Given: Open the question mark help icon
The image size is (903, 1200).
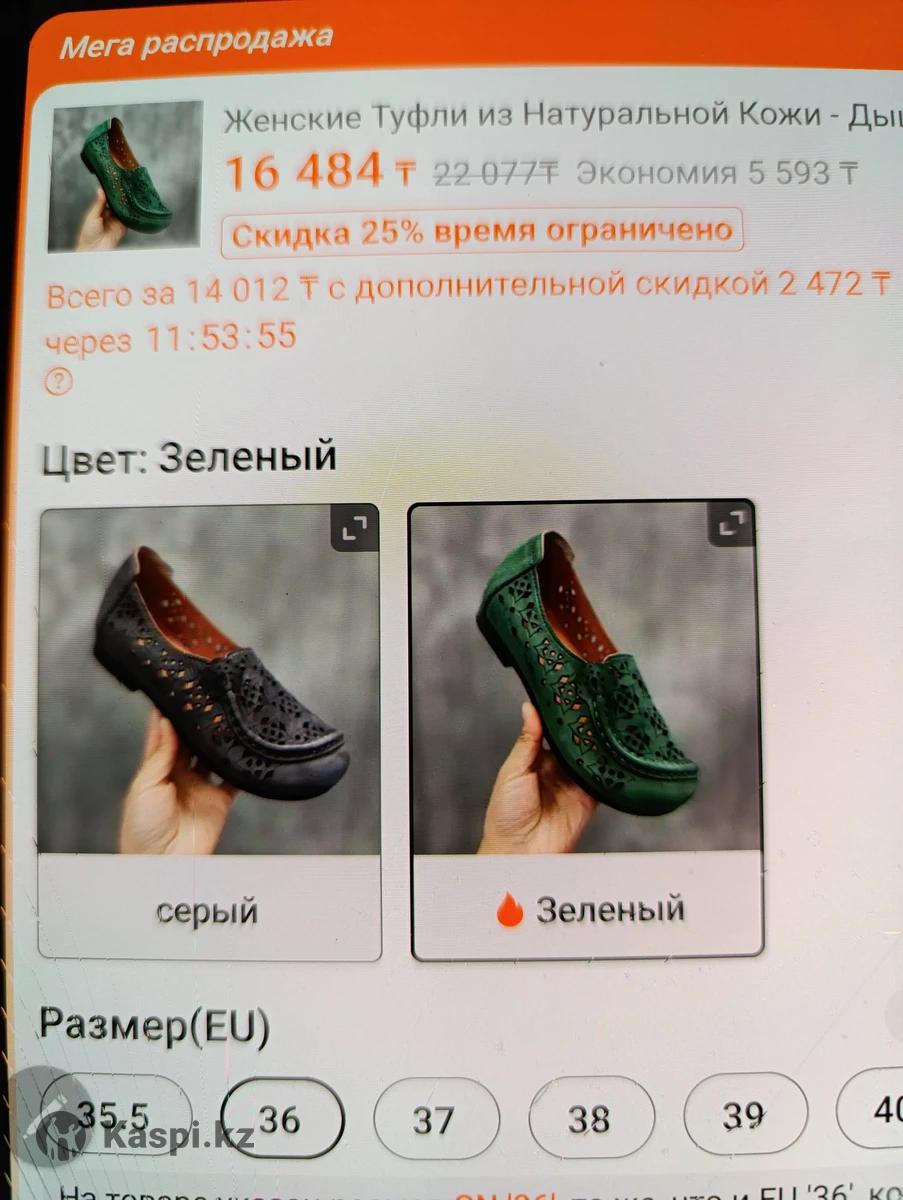Looking at the screenshot, I should pyautogui.click(x=59, y=381).
